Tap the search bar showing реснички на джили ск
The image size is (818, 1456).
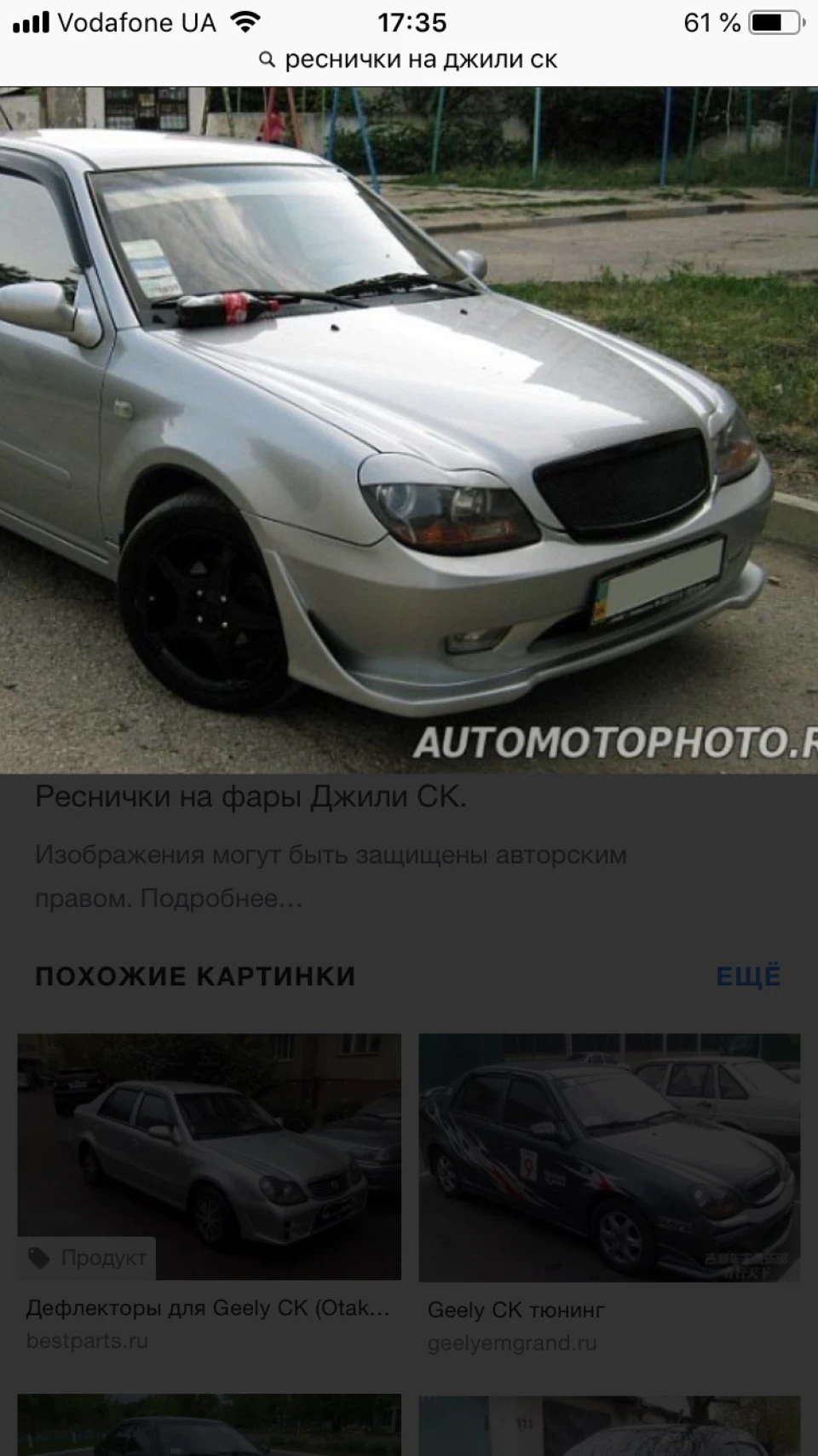(409, 60)
